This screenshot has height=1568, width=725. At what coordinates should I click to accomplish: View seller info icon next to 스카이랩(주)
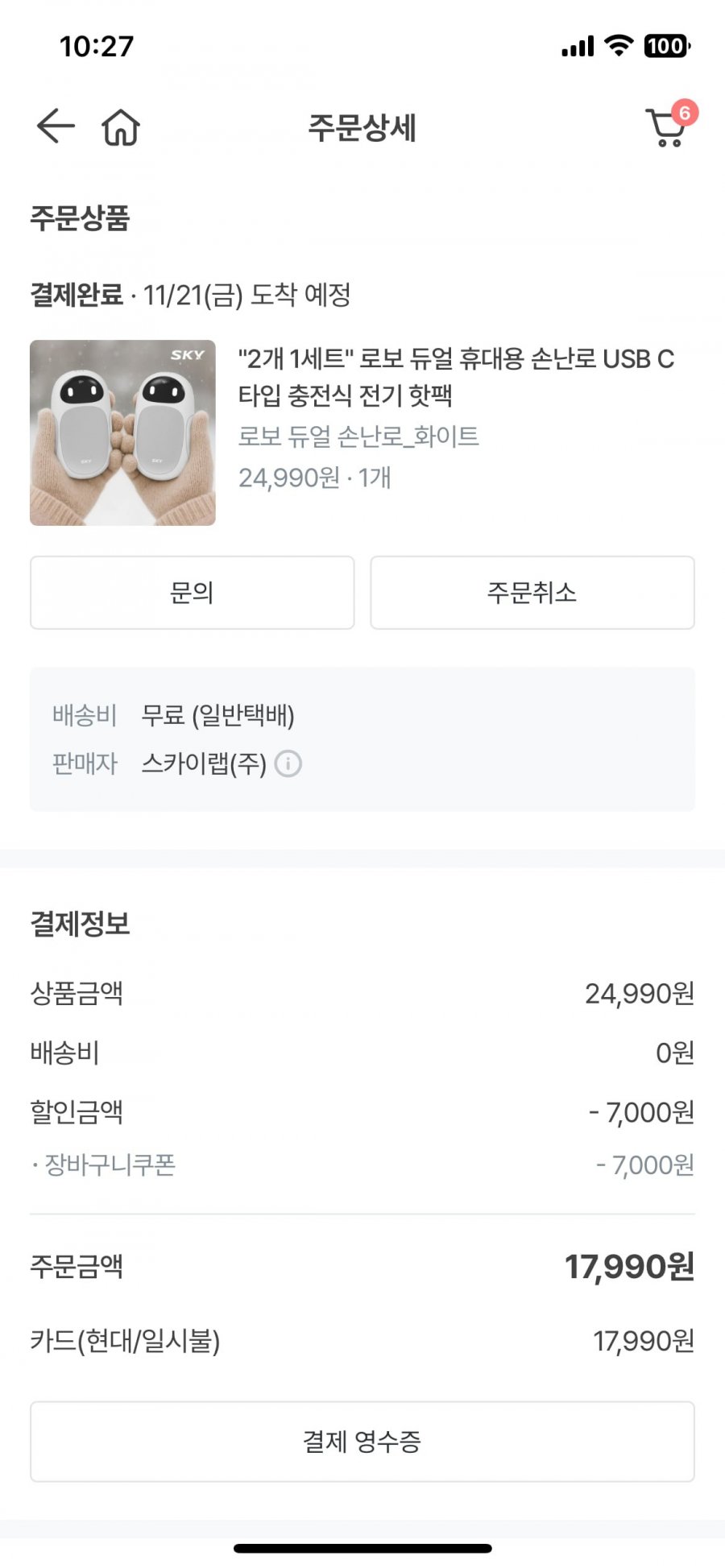(288, 763)
